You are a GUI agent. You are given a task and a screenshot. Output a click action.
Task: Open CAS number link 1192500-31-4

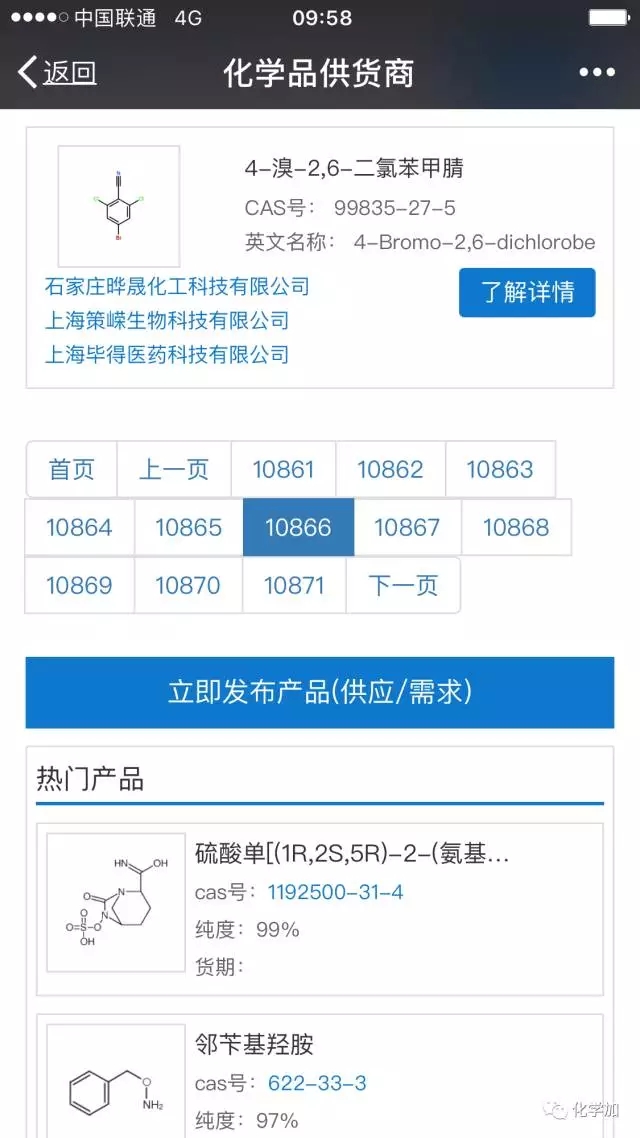335,892
